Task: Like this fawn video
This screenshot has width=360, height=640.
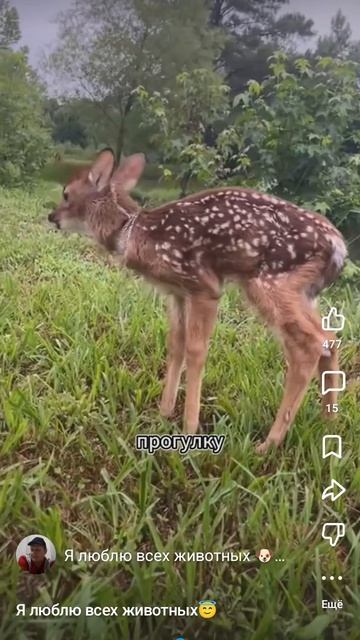Action: tap(333, 319)
